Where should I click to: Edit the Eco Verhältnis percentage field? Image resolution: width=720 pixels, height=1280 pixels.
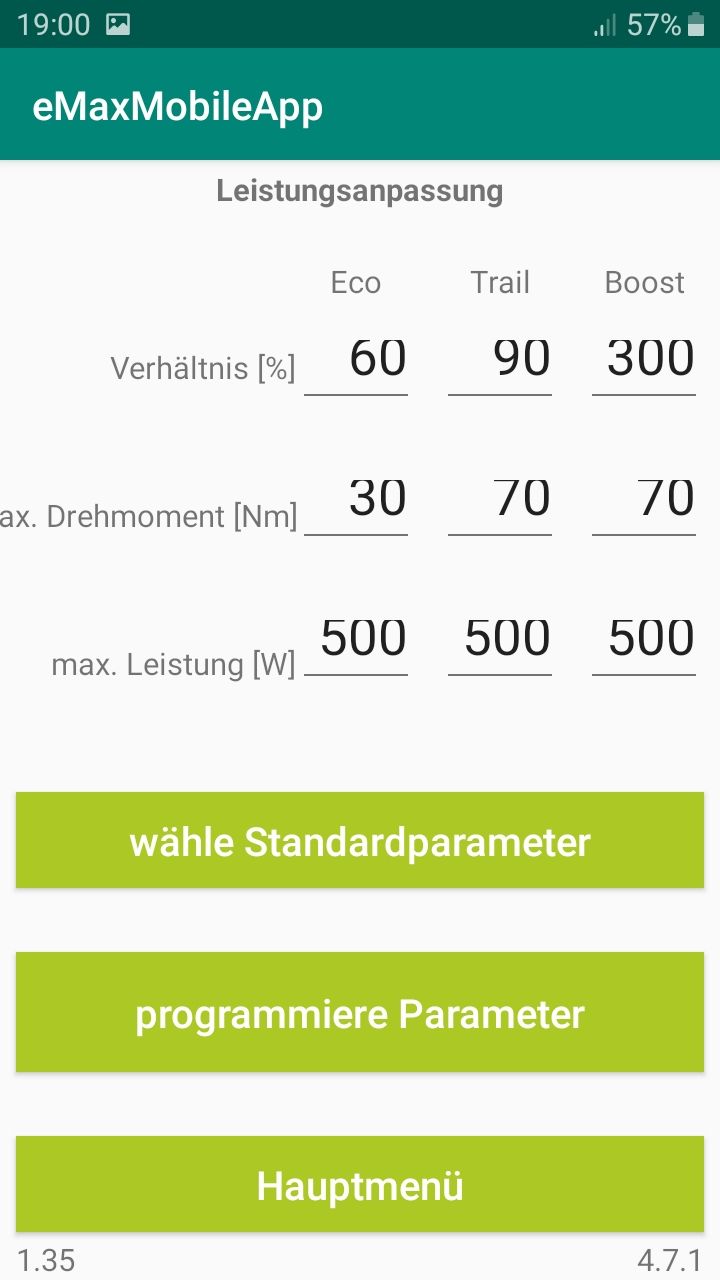point(356,361)
